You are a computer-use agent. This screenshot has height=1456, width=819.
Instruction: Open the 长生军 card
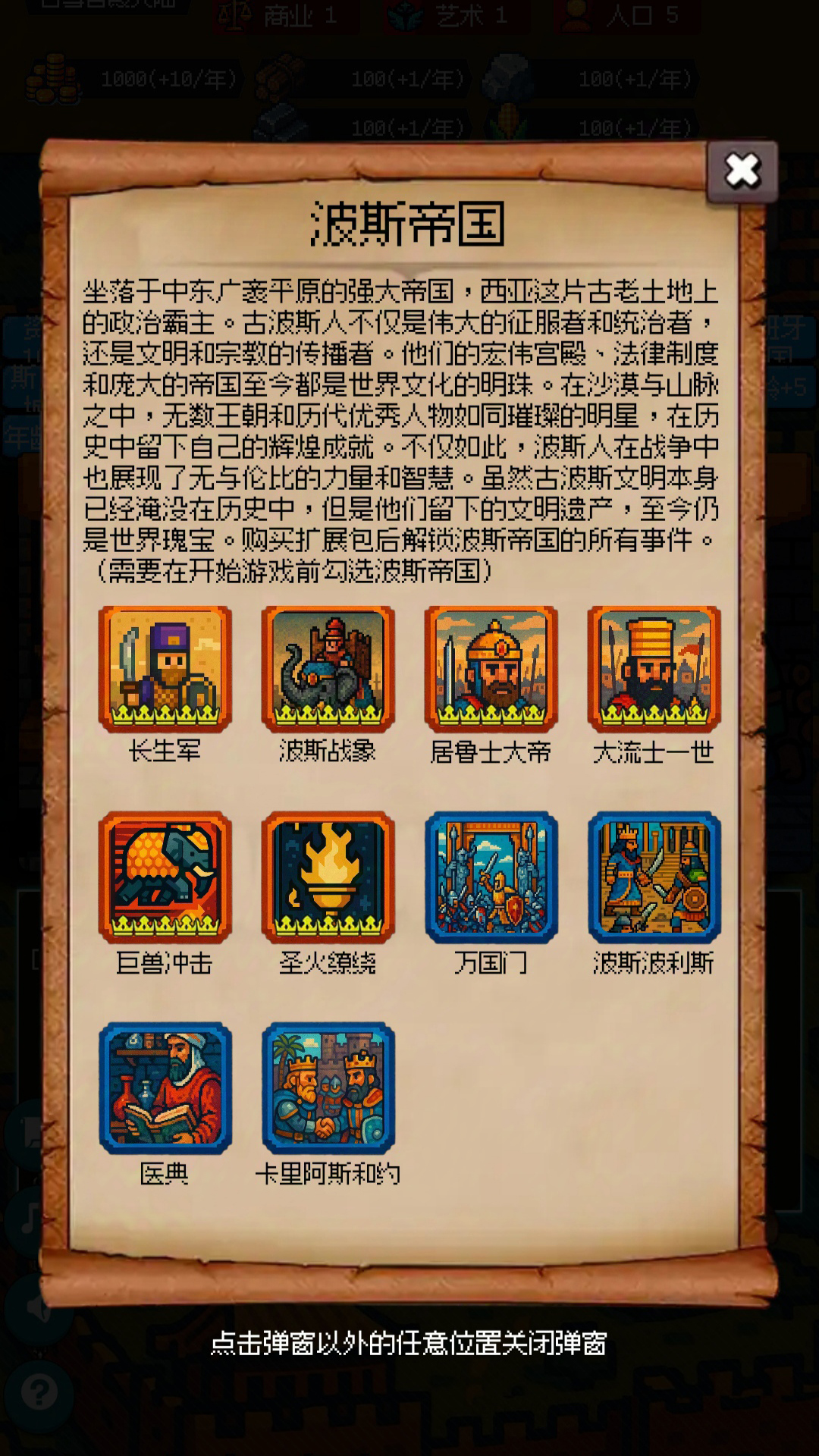(165, 669)
